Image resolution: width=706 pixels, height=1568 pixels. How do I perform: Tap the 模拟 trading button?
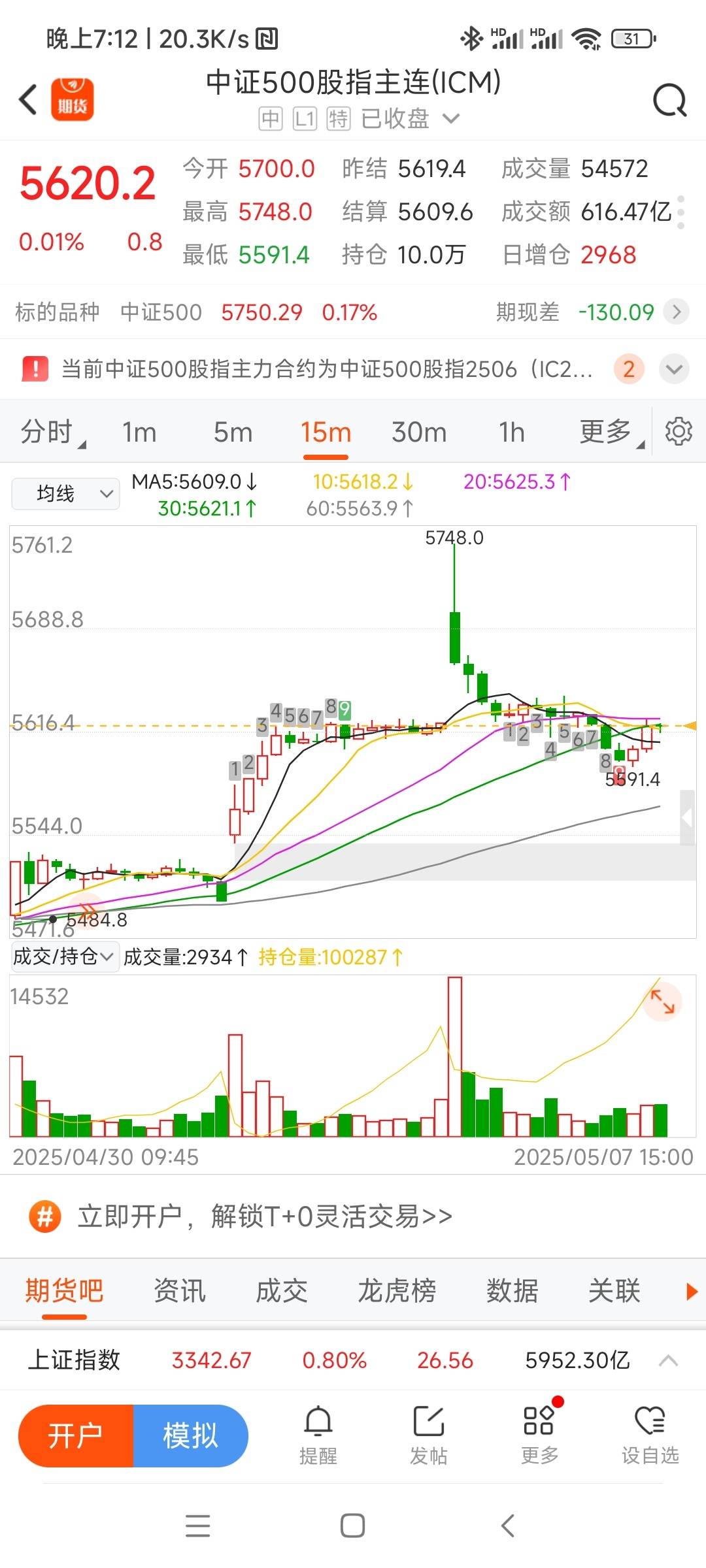(x=190, y=1436)
